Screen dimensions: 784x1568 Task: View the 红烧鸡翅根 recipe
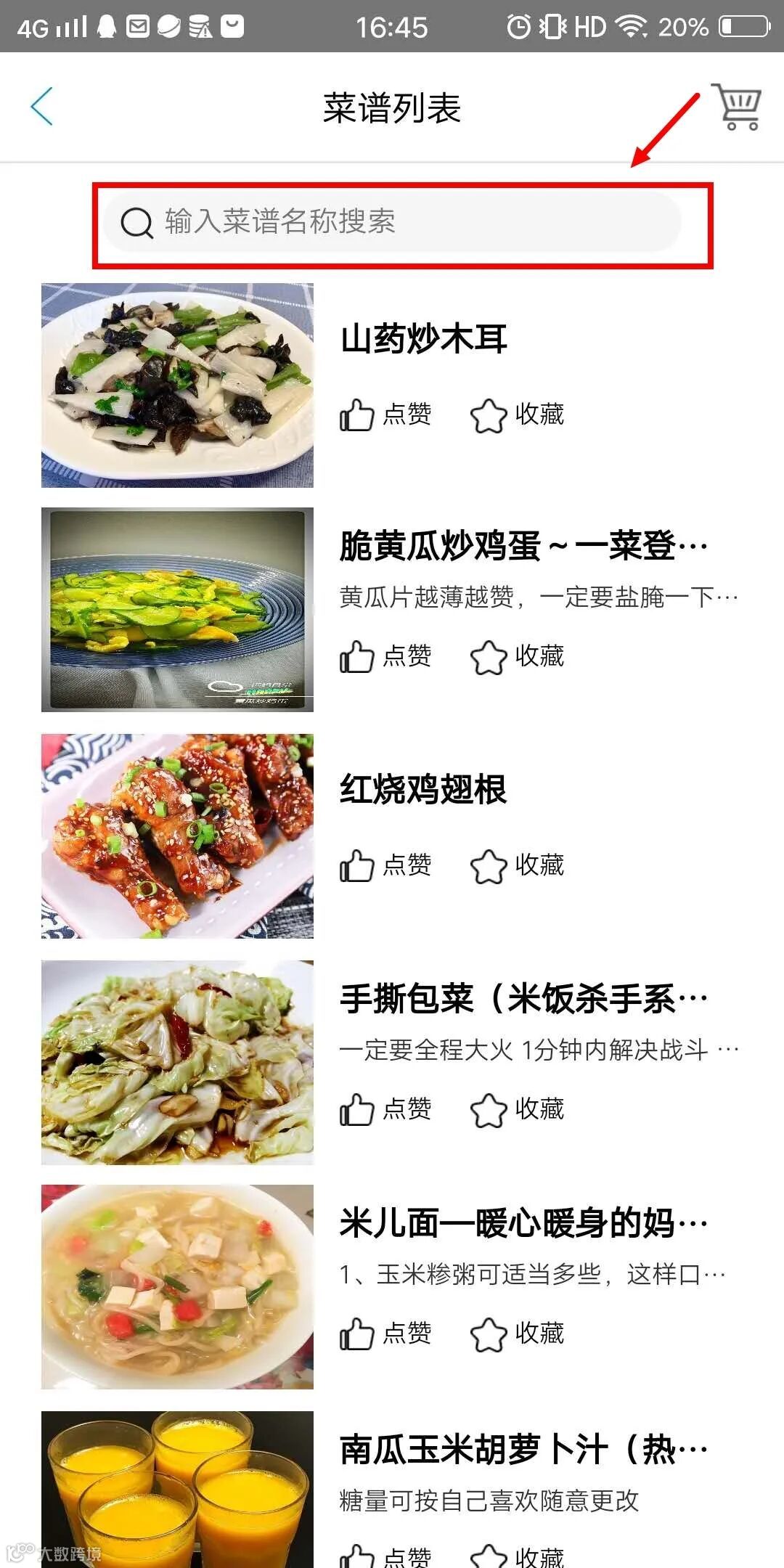point(423,789)
